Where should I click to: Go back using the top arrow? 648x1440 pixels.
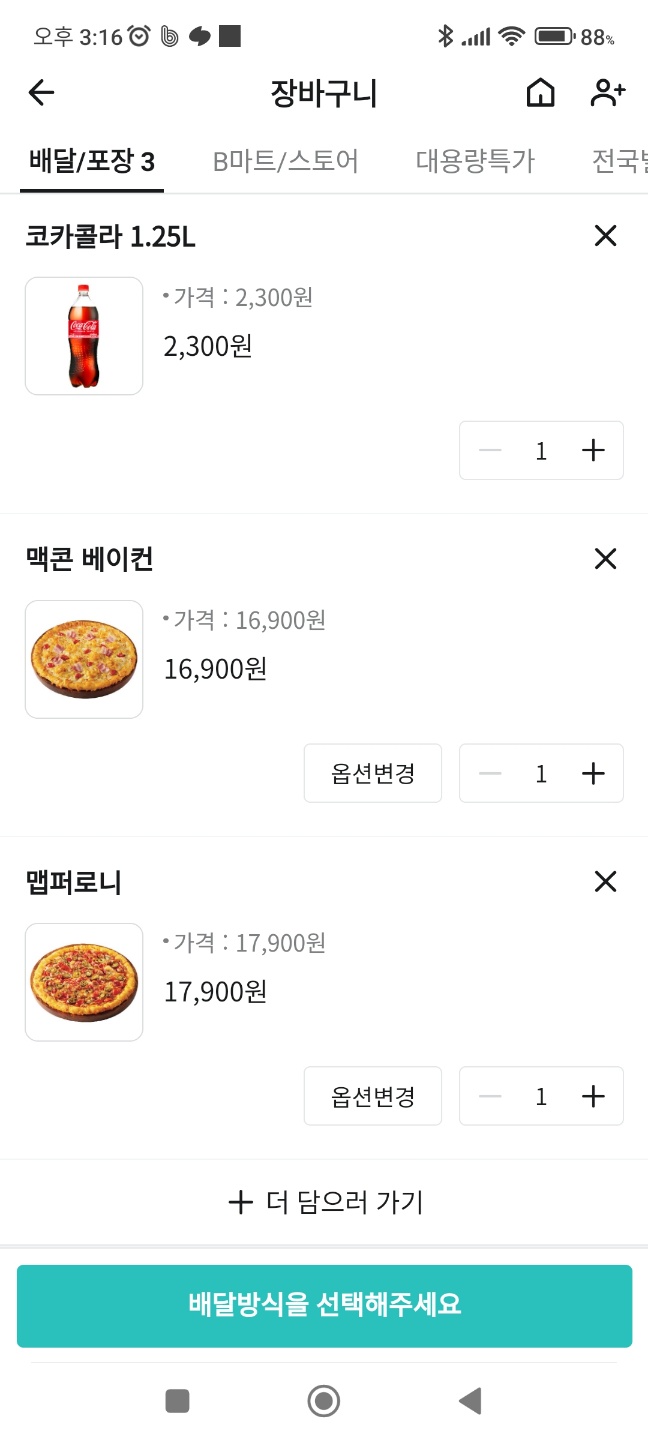[41, 93]
